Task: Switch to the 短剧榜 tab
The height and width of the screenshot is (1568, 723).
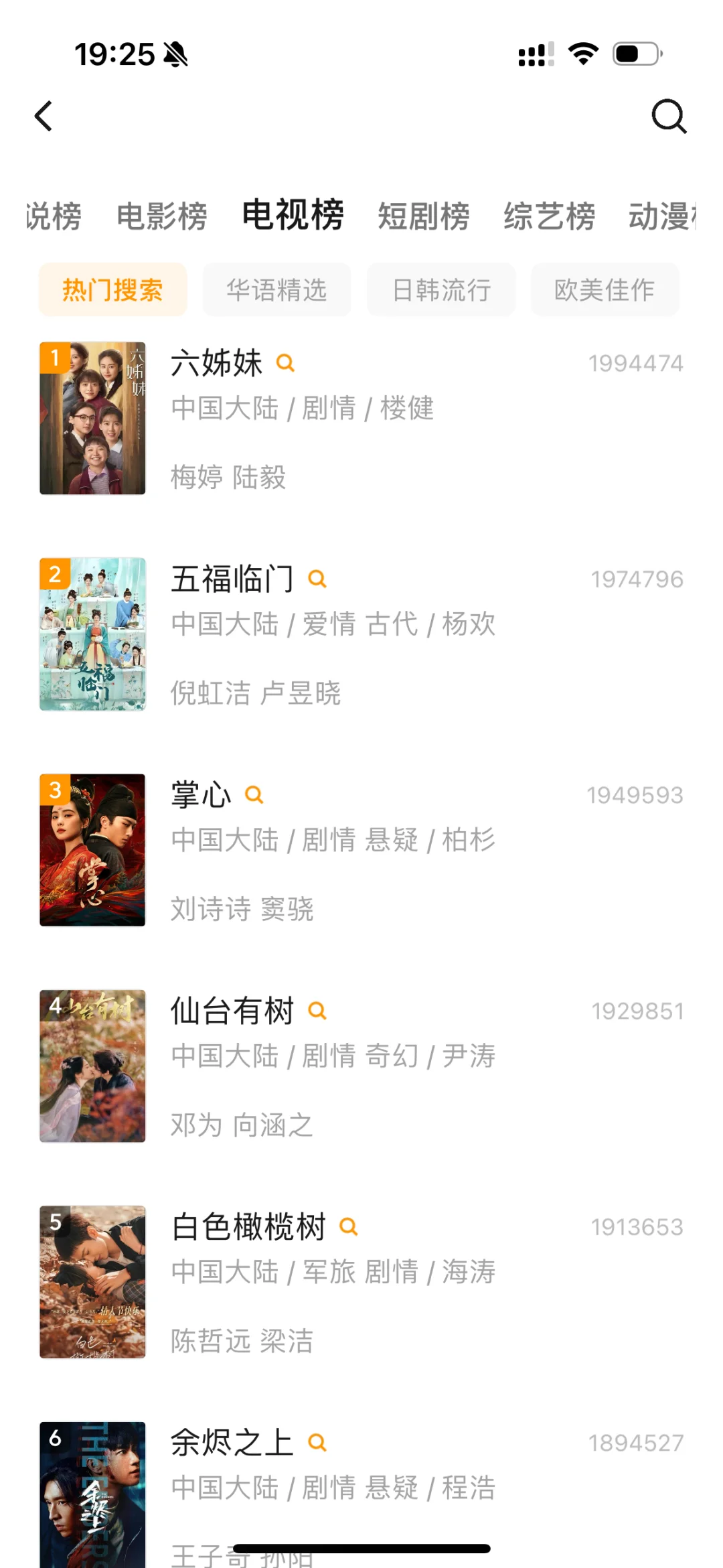Action: [x=423, y=216]
